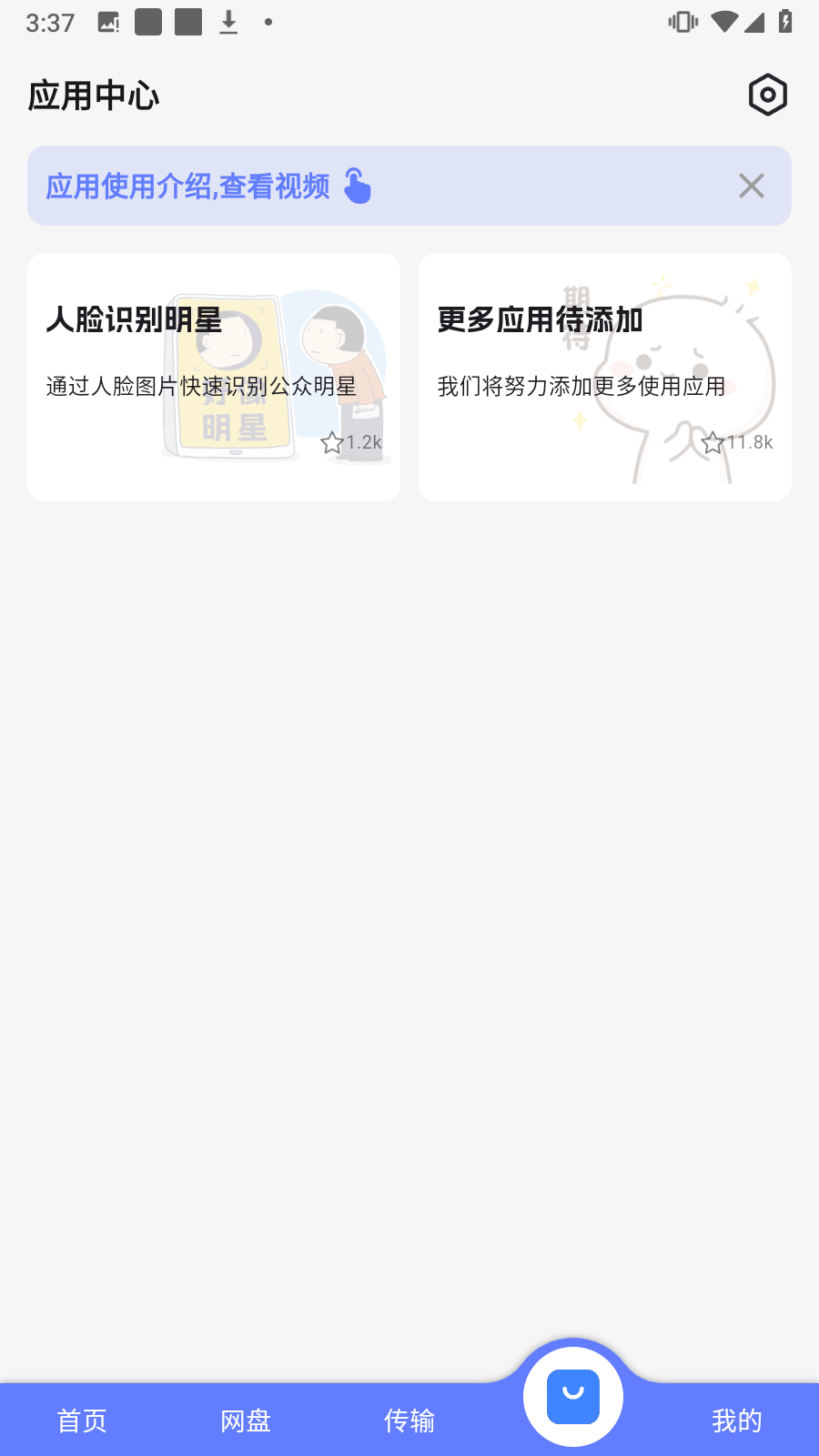Go to the 网盘 tab
The width and height of the screenshot is (819, 1456).
246,1421
